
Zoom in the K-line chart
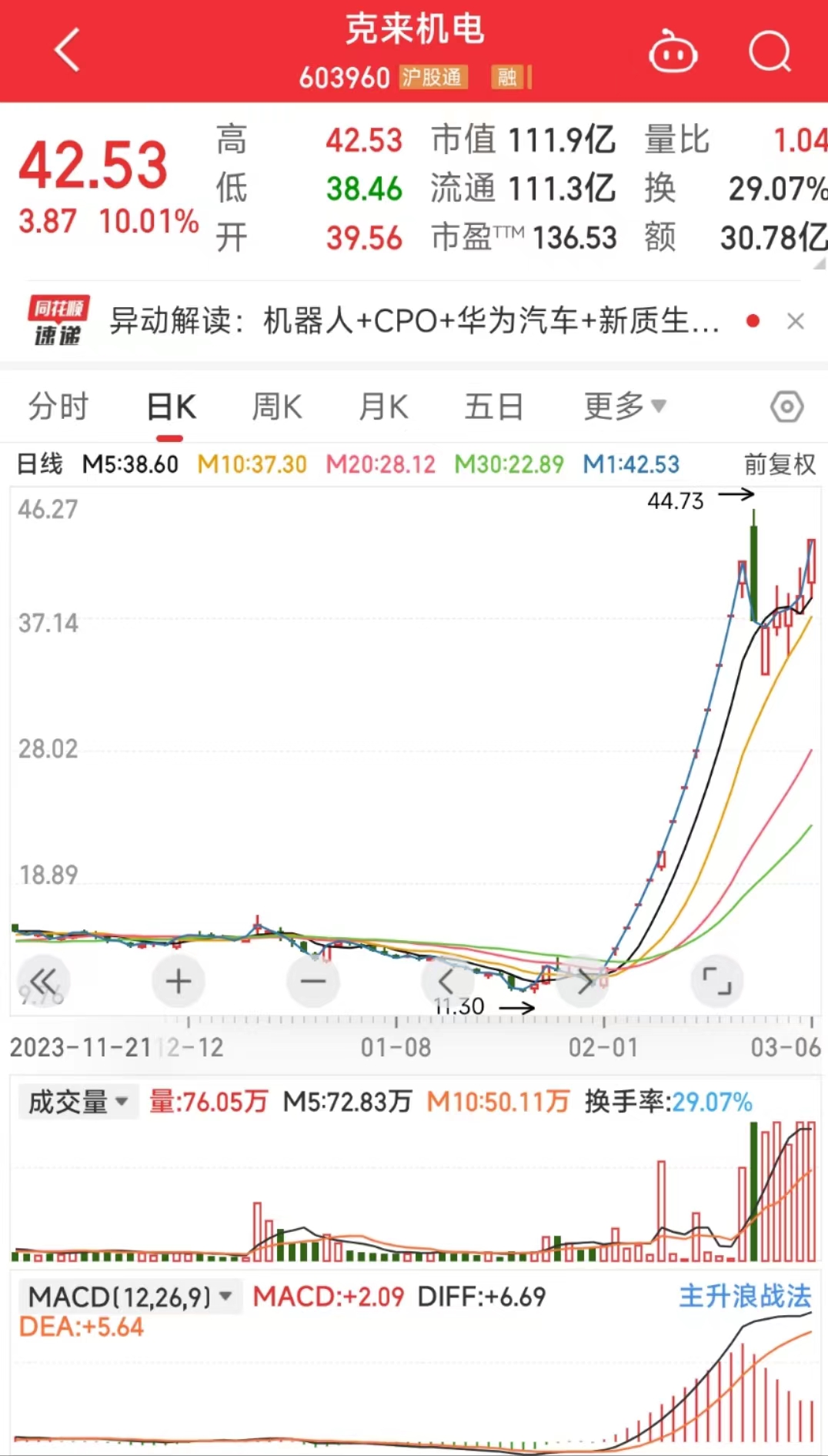(179, 981)
